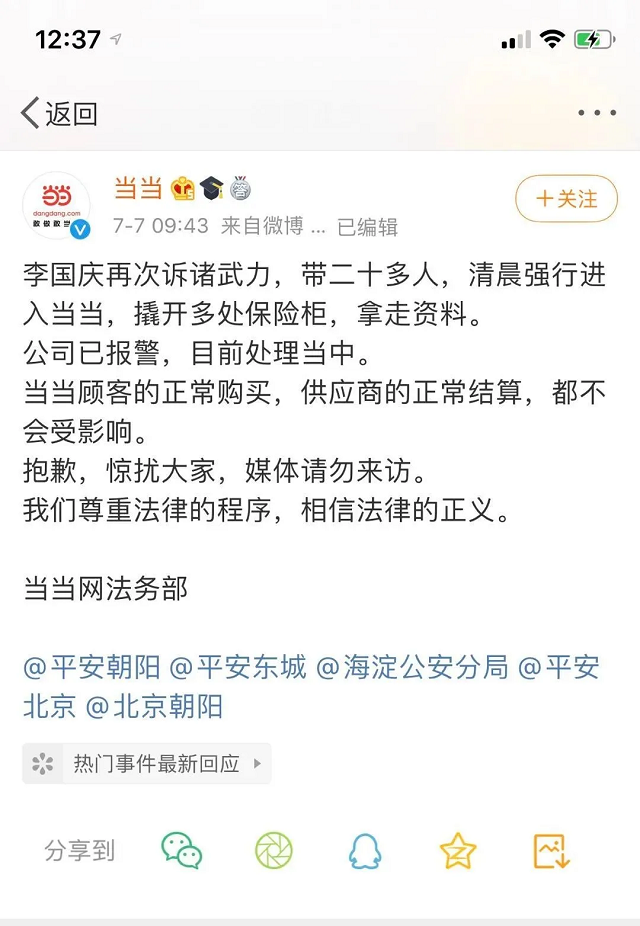This screenshot has width=640, height=926.
Task: Open 热门事件最新回应 topic chip
Action: coord(147,764)
